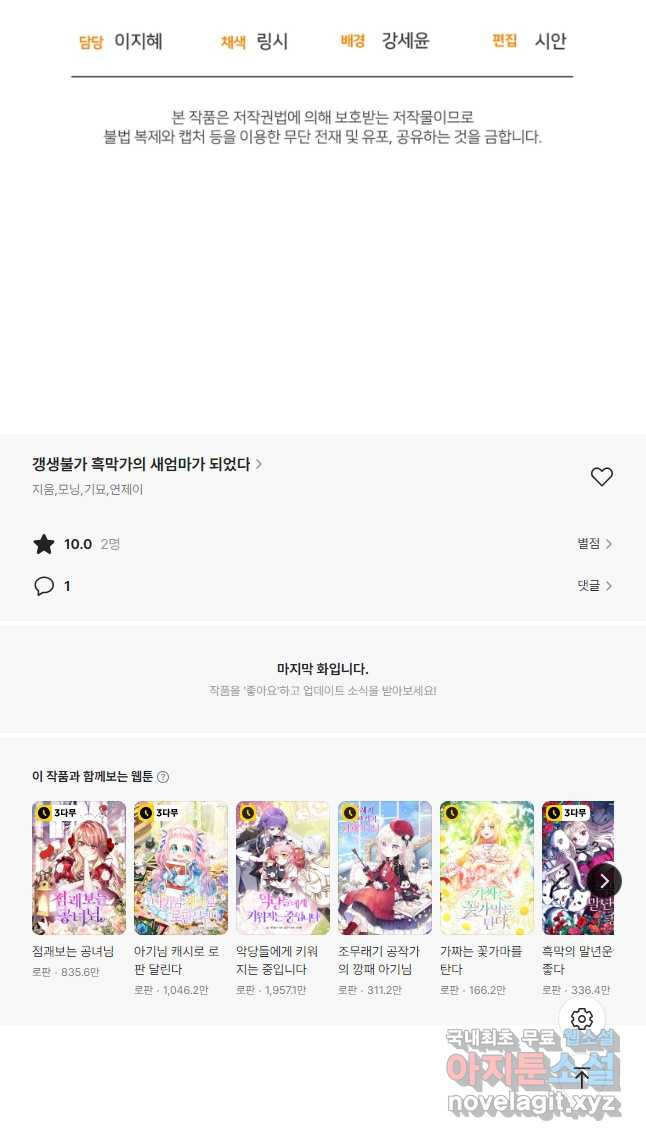646x1141 pixels.
Task: Show next recommended webtoons with the arrow
Action: [x=605, y=880]
